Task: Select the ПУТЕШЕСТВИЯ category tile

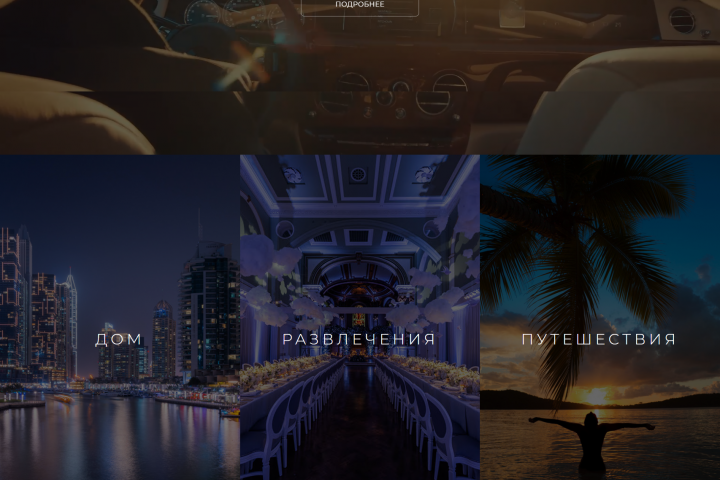Action: (x=599, y=339)
